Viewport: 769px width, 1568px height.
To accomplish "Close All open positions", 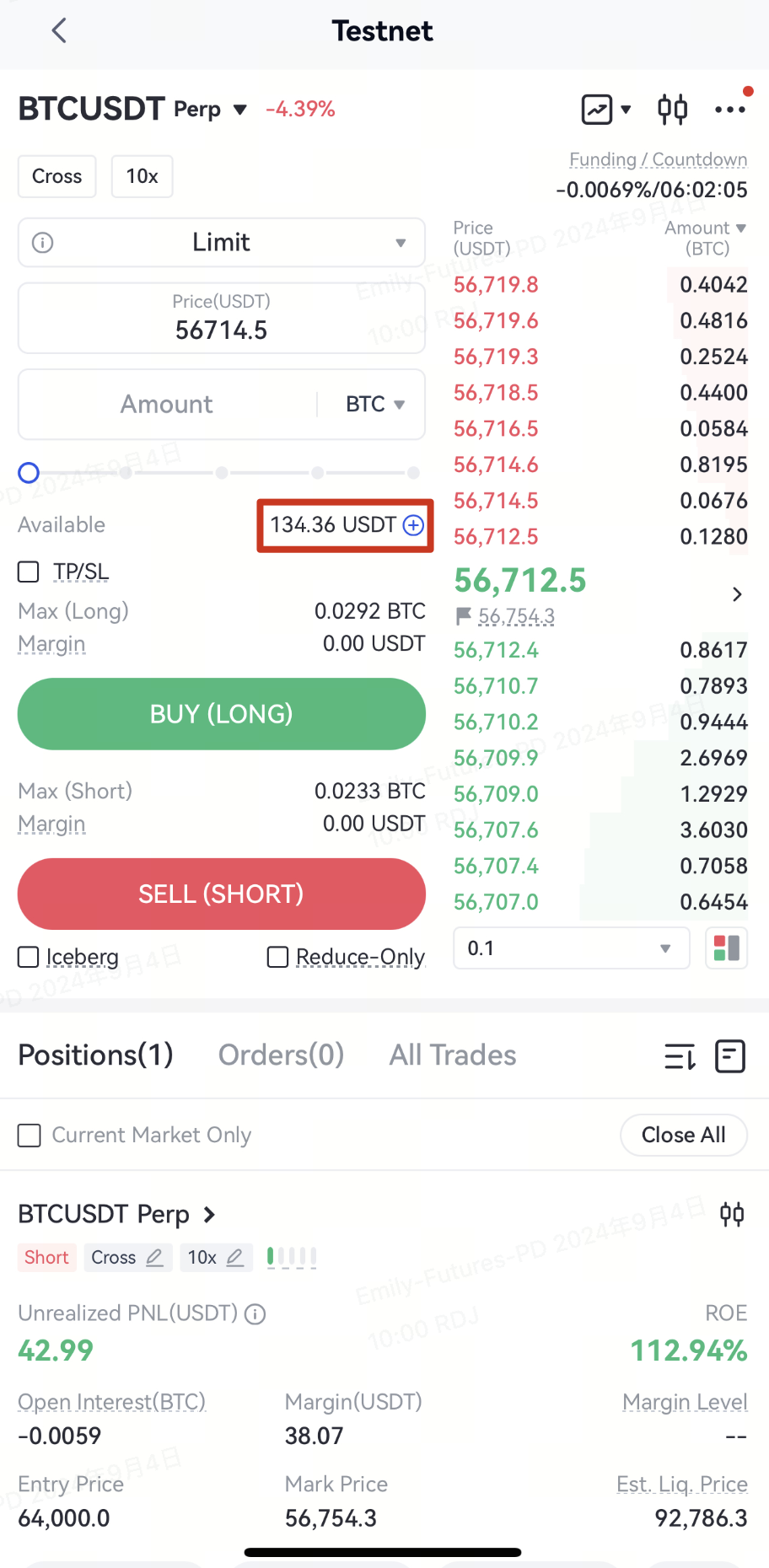I will (683, 1136).
